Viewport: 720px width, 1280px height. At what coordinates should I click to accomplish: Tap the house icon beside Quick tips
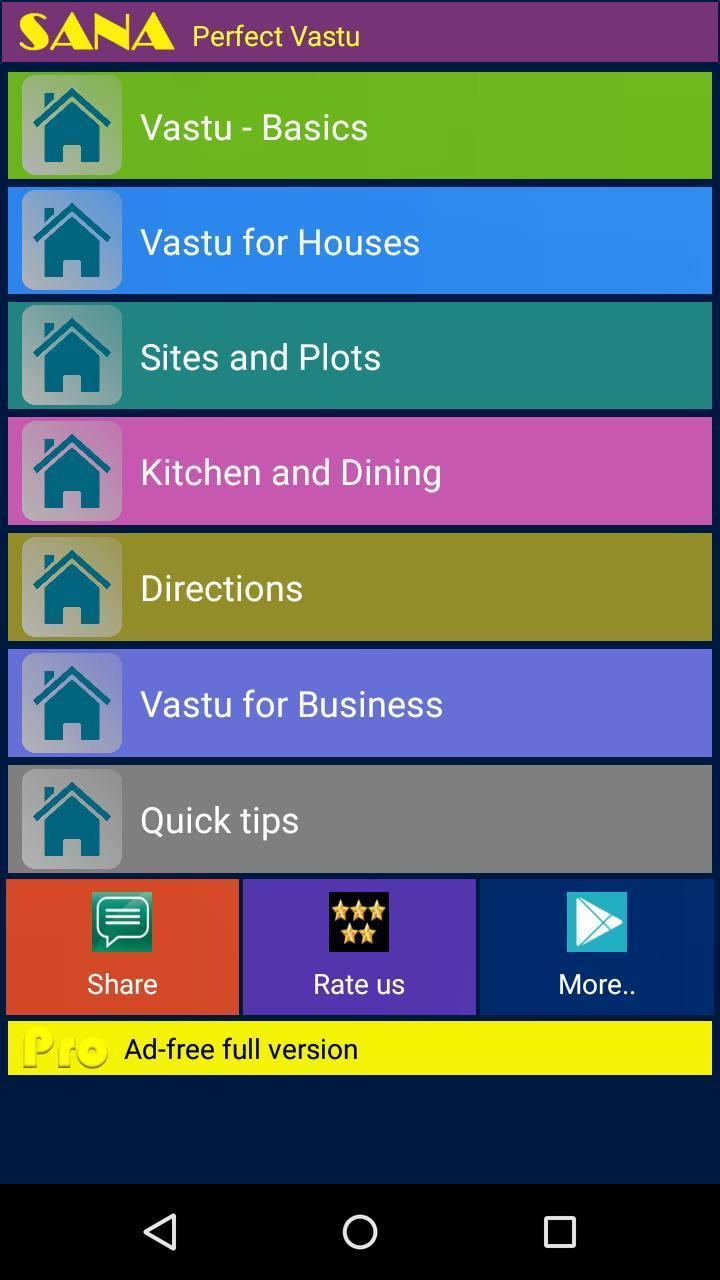pyautogui.click(x=71, y=818)
